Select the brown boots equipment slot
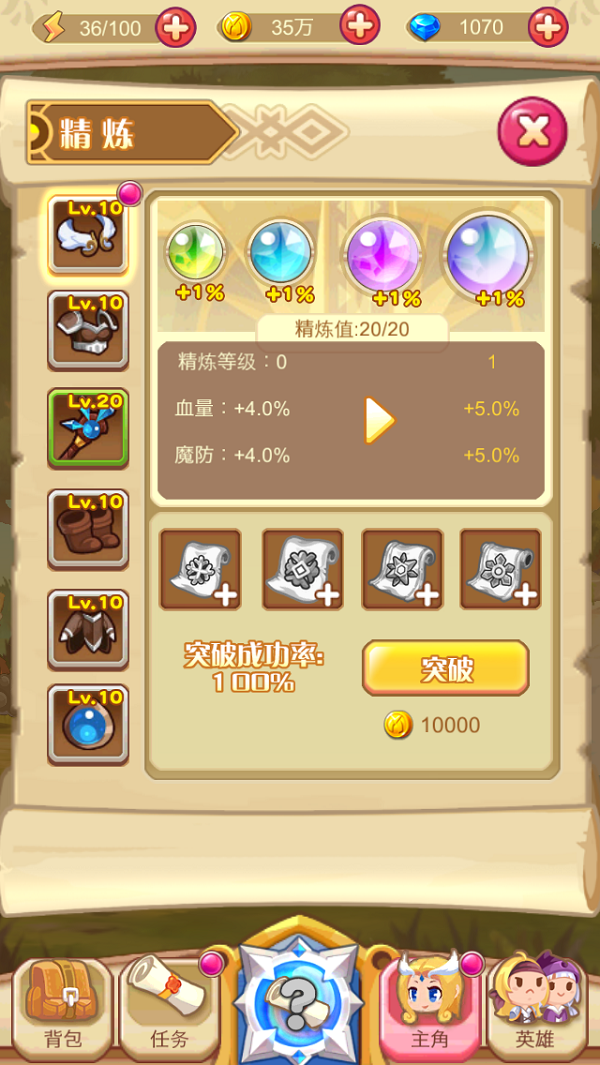This screenshot has width=600, height=1065. coord(89,530)
